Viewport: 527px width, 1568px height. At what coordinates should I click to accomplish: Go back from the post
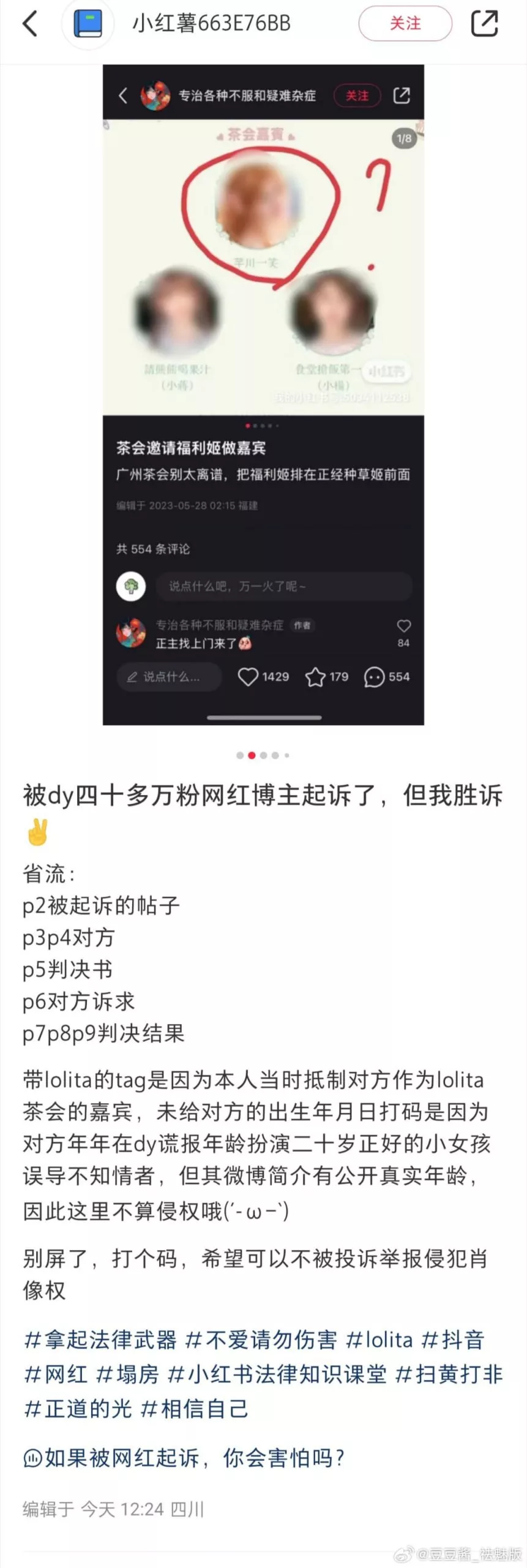click(29, 24)
